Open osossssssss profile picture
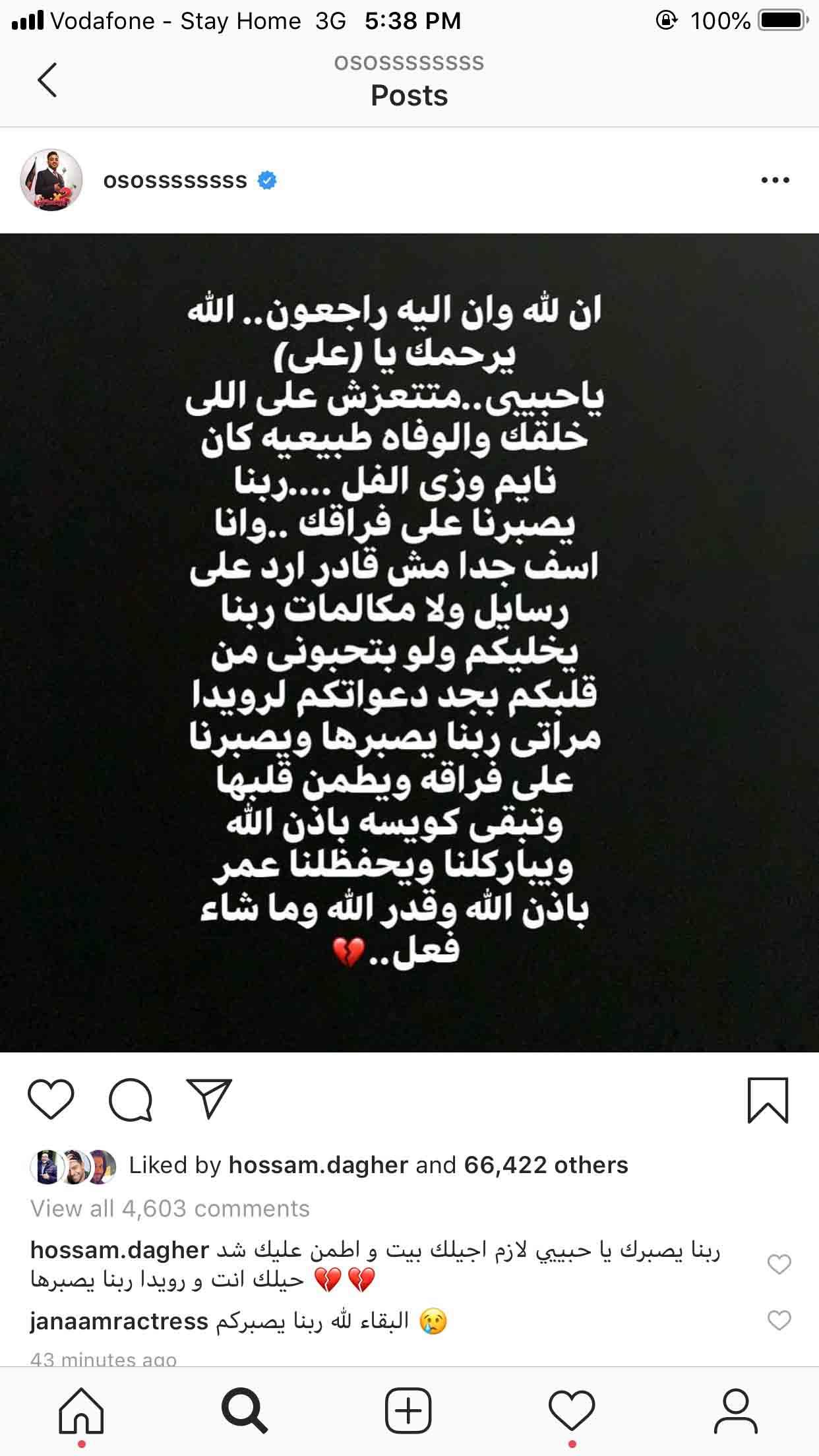819x1456 pixels. coord(51,180)
